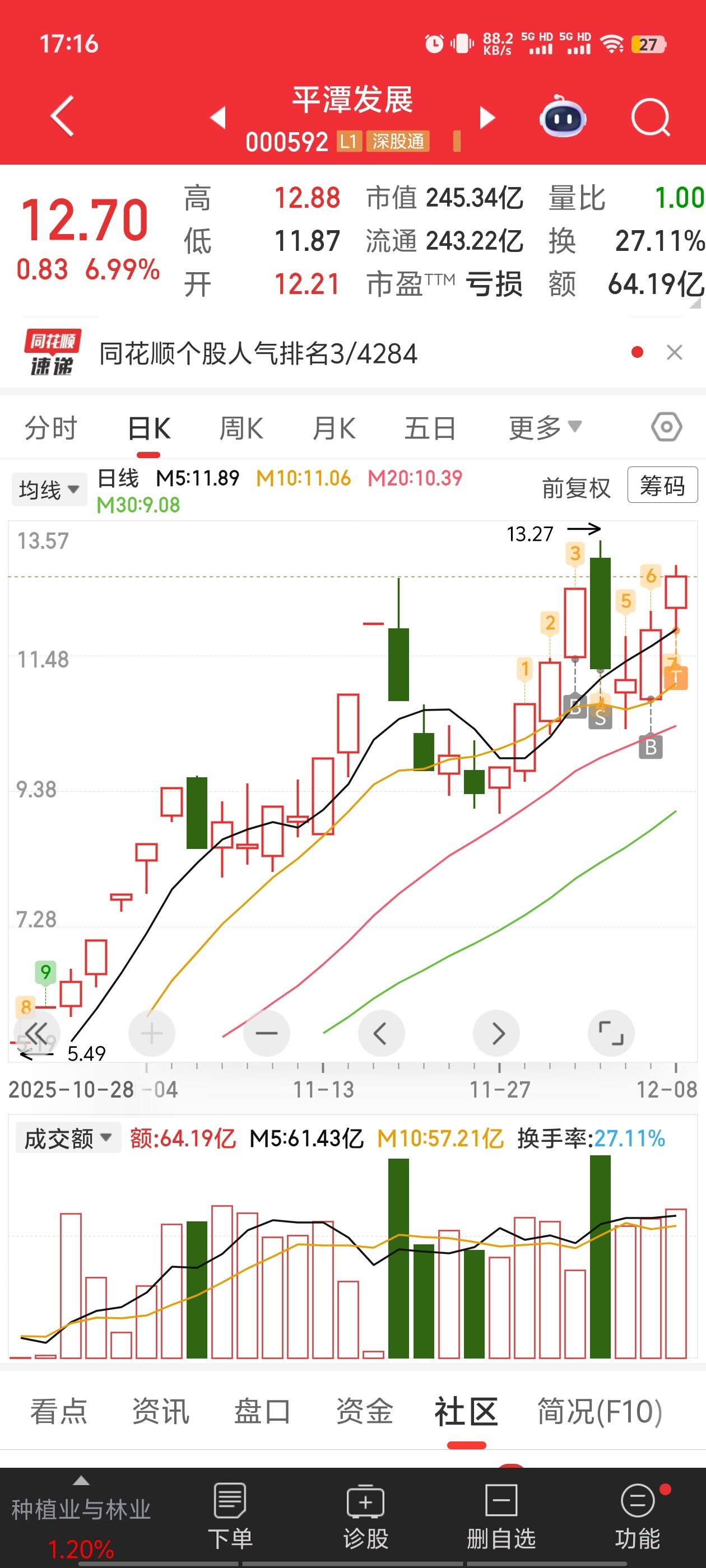Viewport: 706px width, 1568px height.
Task: Switch to previous stock with left arrow
Action: pyautogui.click(x=218, y=118)
